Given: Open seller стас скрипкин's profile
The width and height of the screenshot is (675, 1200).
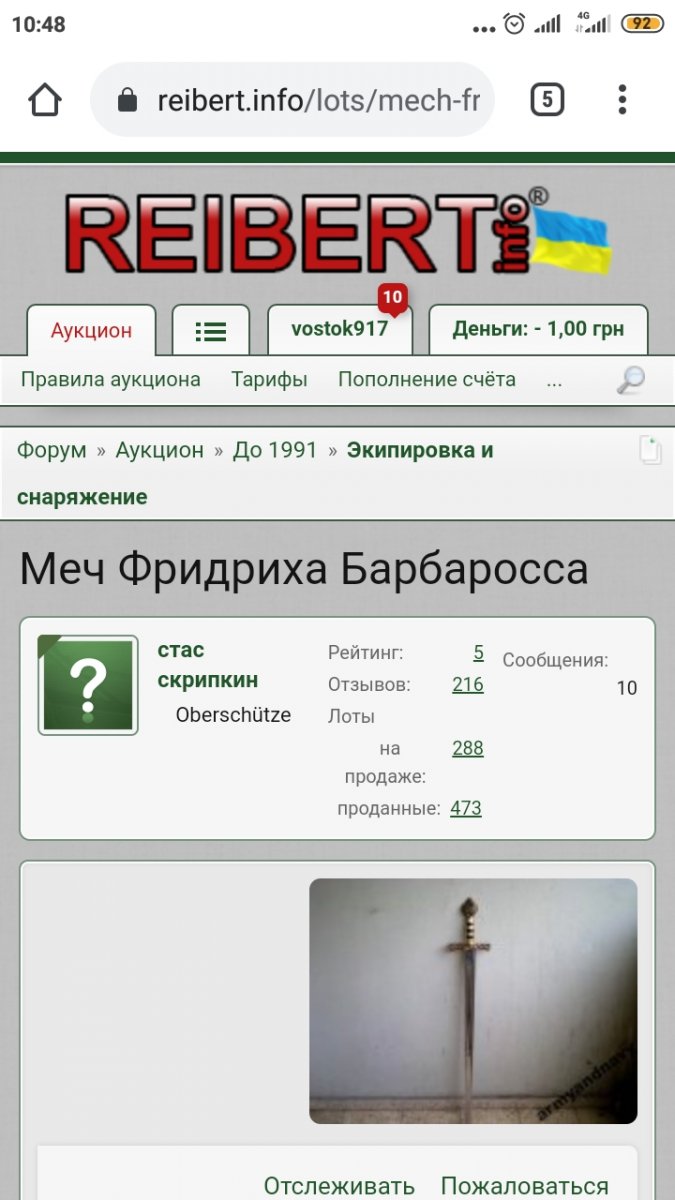Looking at the screenshot, I should 207,665.
